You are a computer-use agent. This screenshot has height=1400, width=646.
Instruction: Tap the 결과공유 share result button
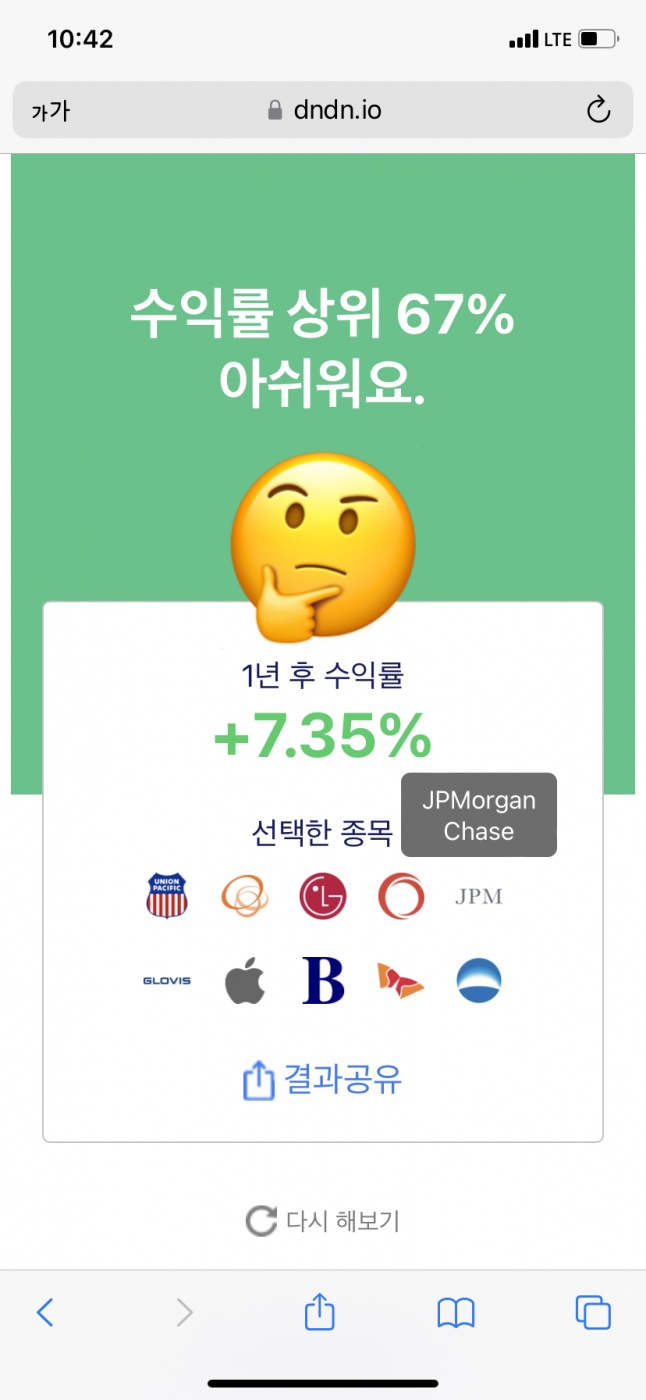(x=322, y=1080)
